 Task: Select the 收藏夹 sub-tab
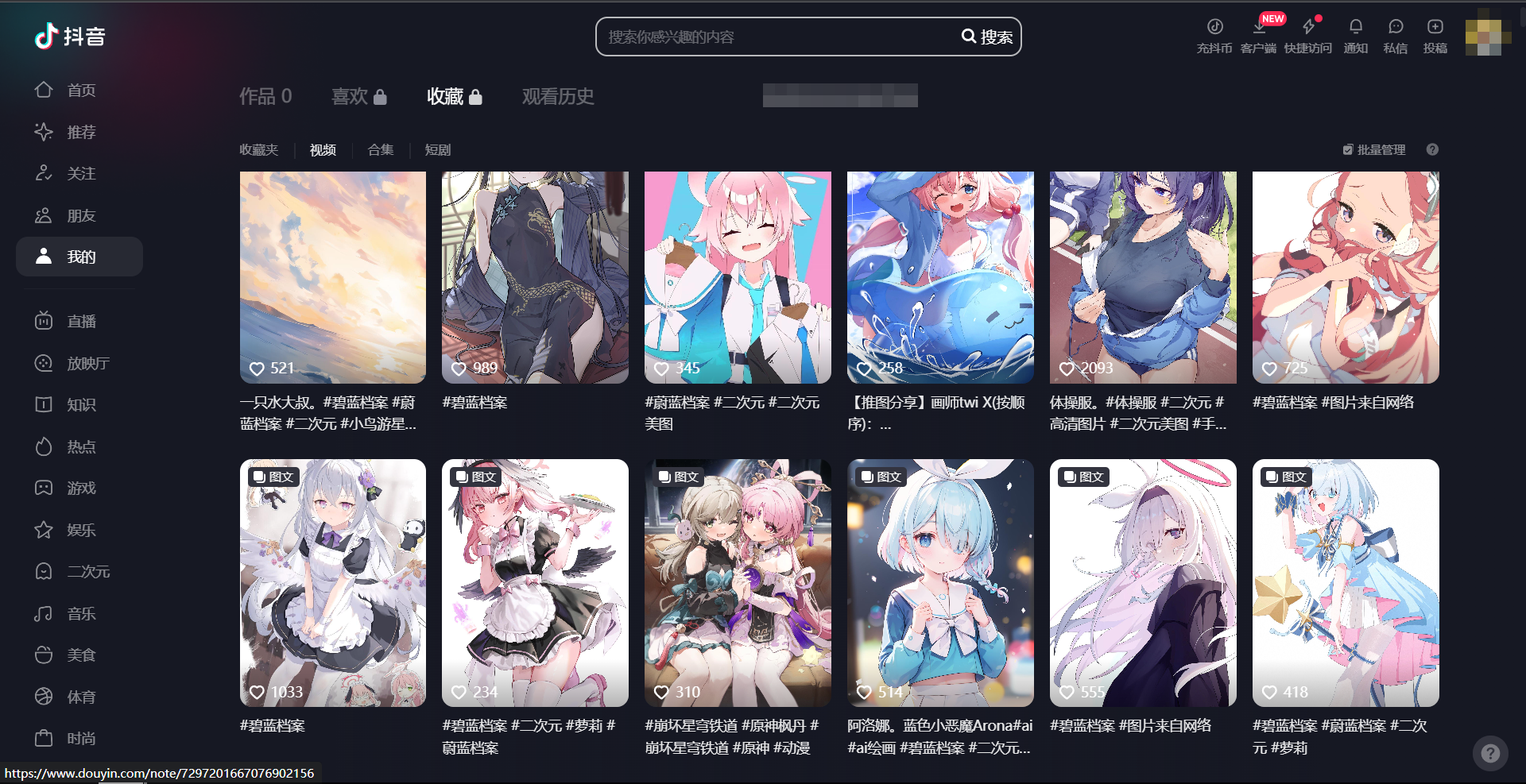pyautogui.click(x=259, y=150)
